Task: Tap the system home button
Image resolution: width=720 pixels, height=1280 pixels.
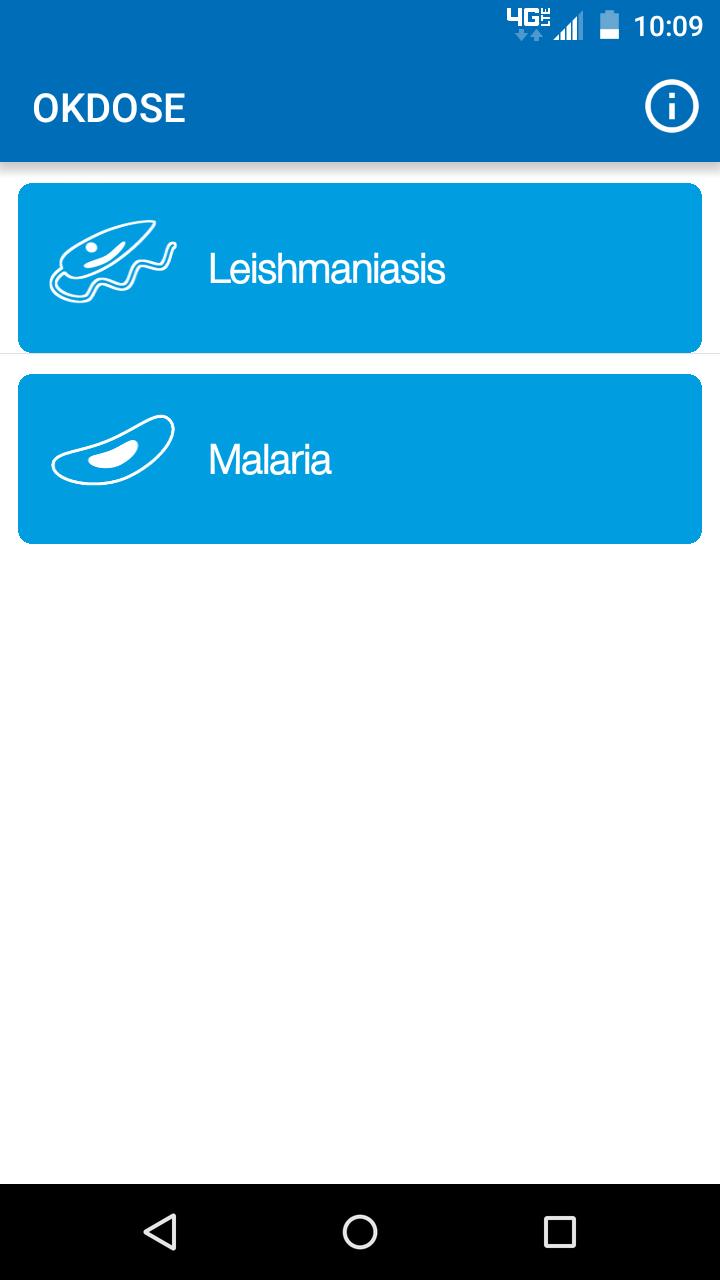Action: (360, 1231)
